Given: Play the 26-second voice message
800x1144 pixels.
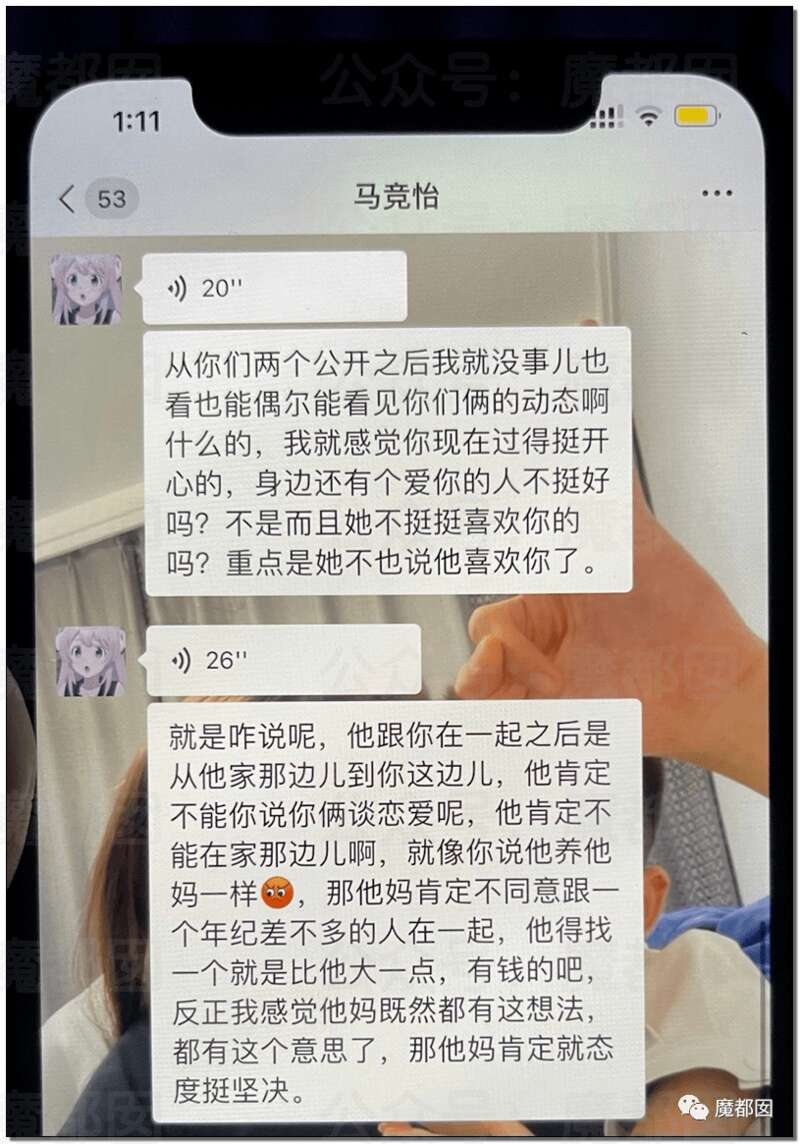Looking at the screenshot, I should [x=282, y=660].
